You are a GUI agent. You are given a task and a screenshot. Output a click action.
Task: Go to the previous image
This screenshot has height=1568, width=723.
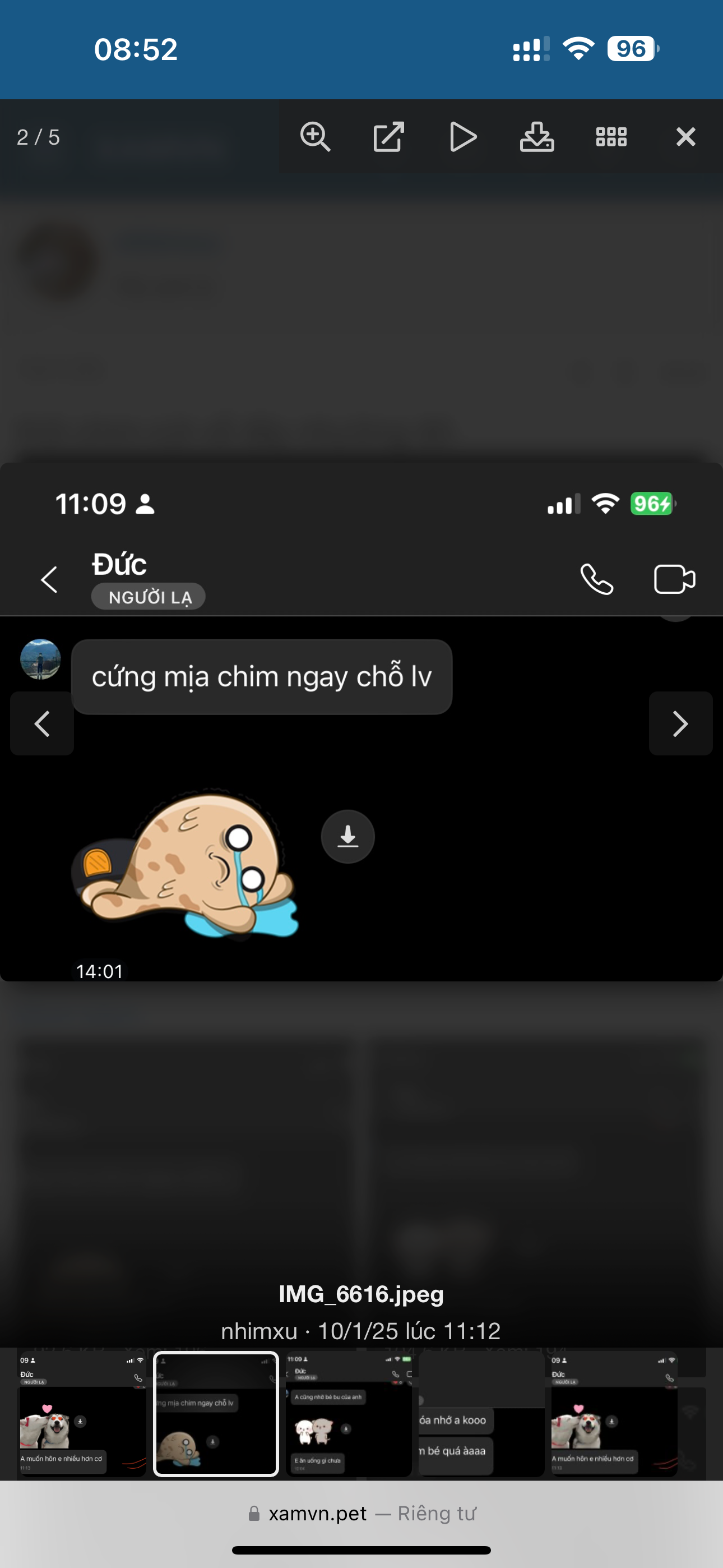[42, 724]
